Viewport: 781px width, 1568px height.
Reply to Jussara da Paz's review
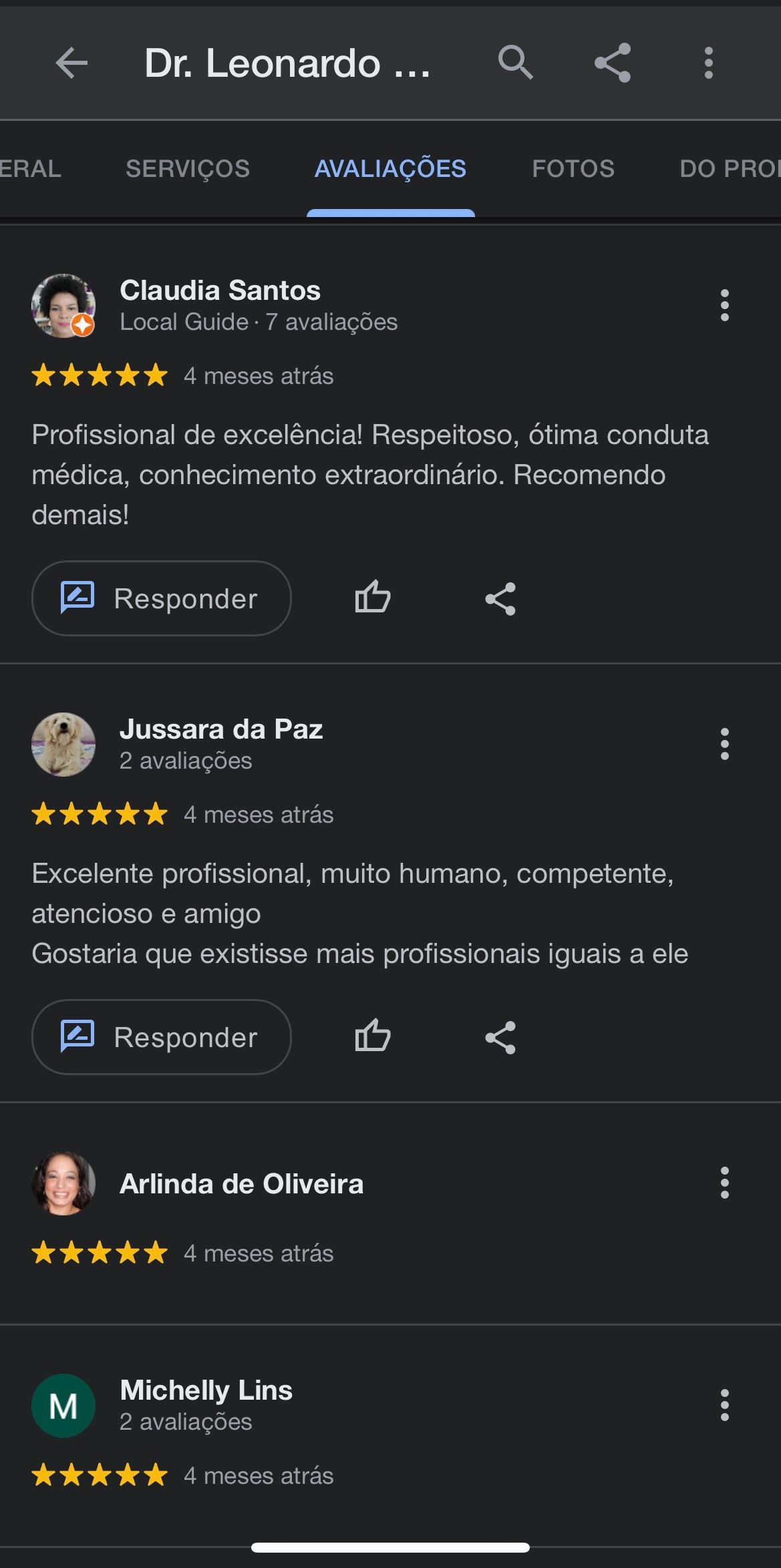point(161,1036)
